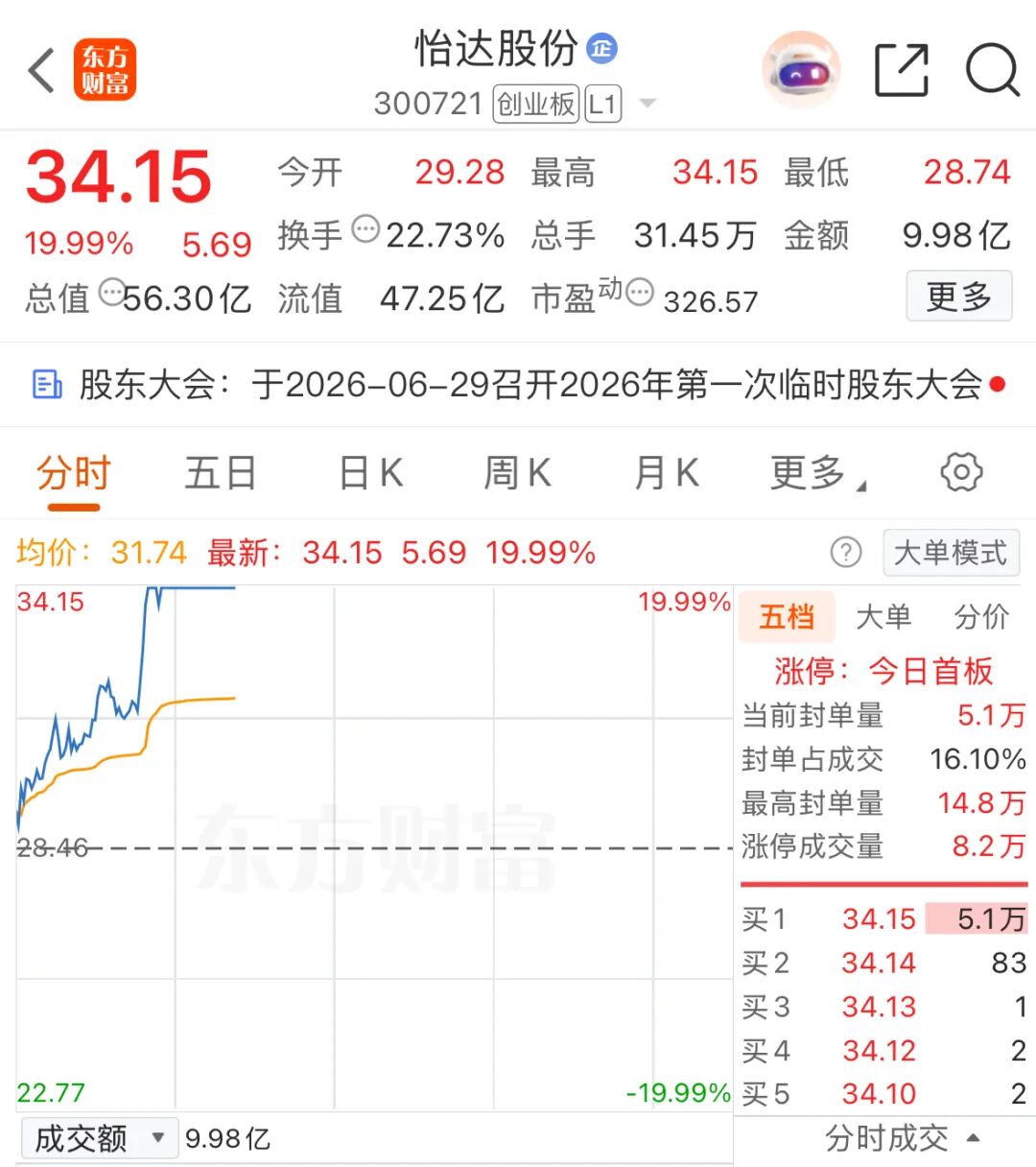Expand the dropdown arrow beside stock code

coord(647,103)
